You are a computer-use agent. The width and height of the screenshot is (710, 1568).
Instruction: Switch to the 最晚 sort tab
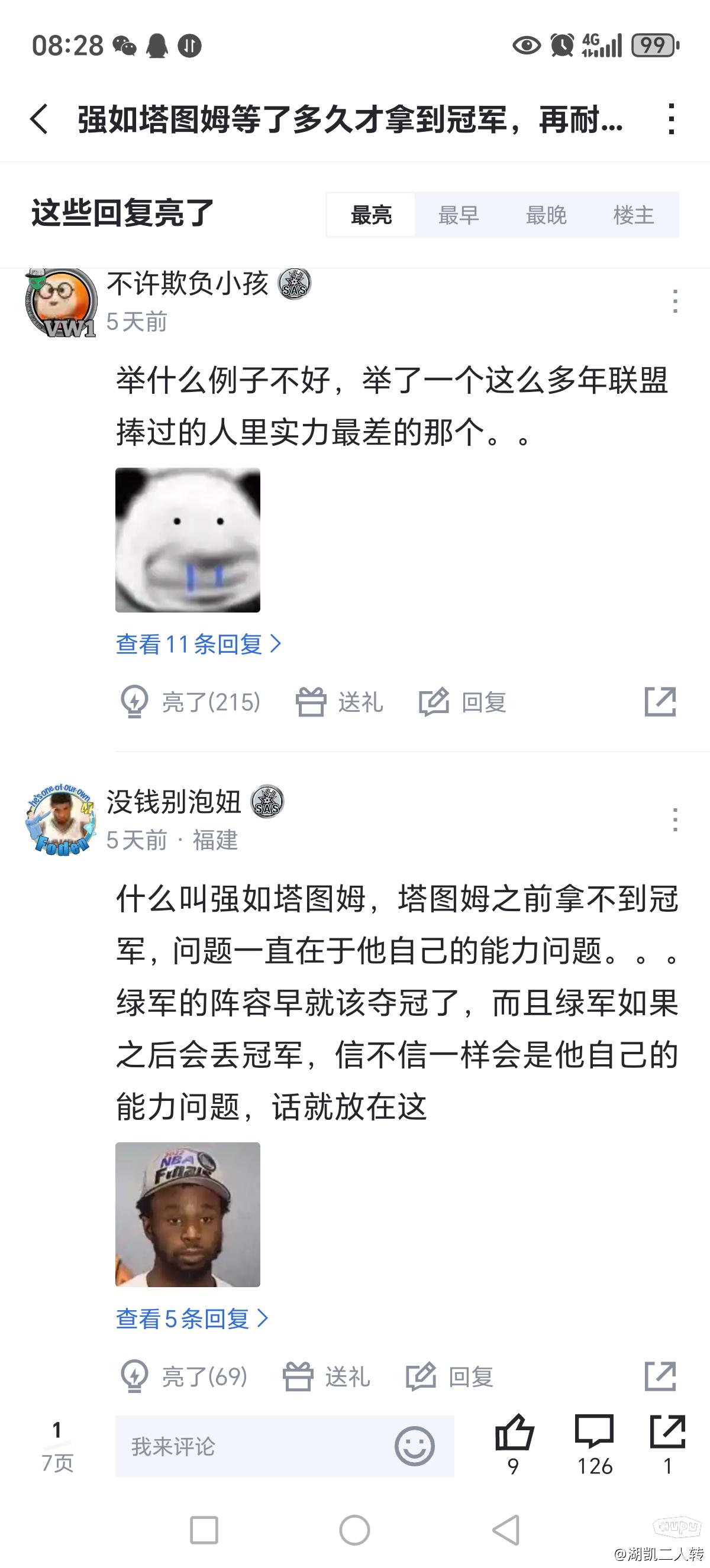pos(546,215)
